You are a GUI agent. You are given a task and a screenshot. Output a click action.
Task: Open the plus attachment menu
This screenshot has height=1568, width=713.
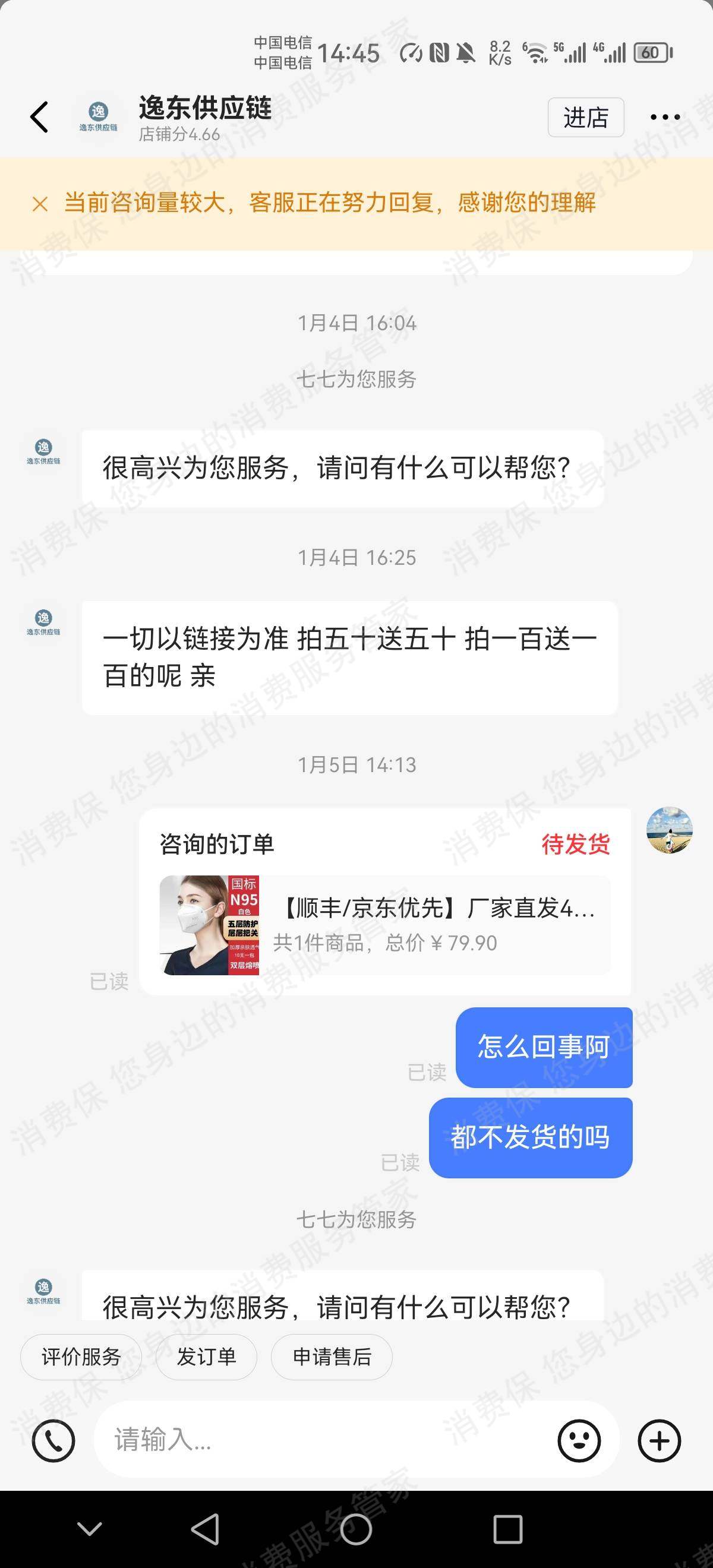pos(659,1440)
